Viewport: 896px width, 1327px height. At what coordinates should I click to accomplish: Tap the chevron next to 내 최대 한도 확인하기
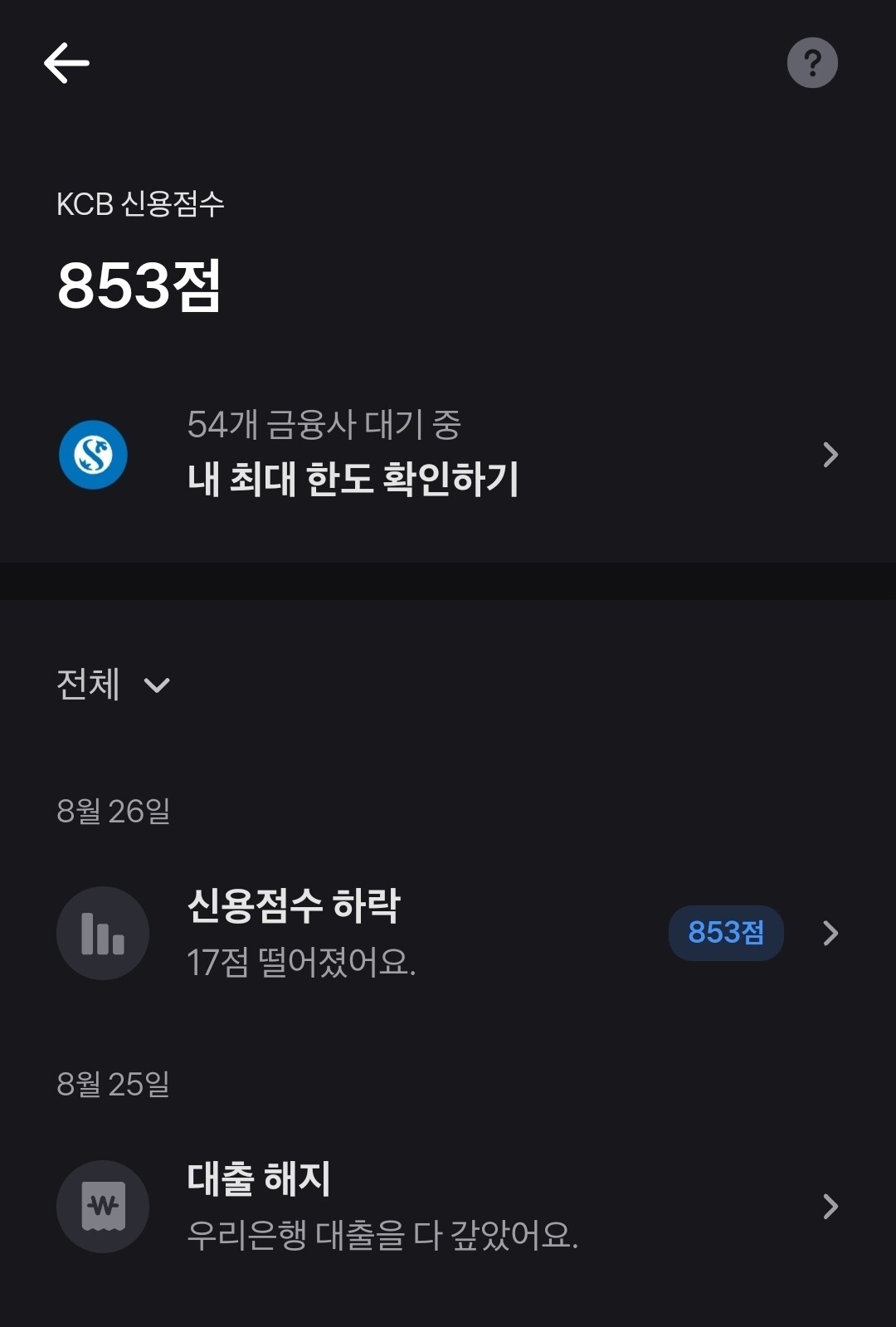click(x=830, y=455)
